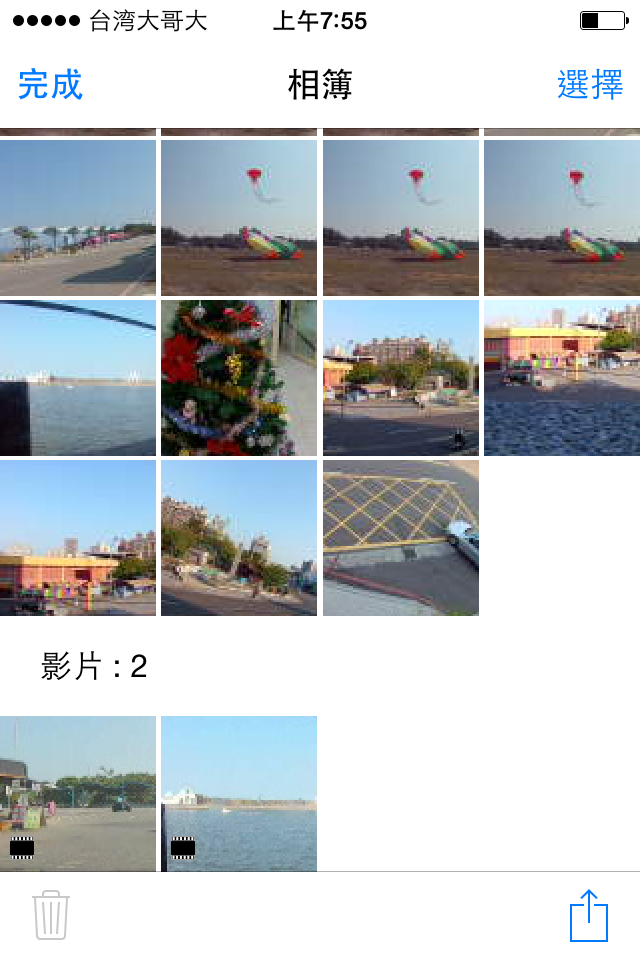The height and width of the screenshot is (960, 640).
Task: Open the water photo with black cable
Action: coord(78,378)
